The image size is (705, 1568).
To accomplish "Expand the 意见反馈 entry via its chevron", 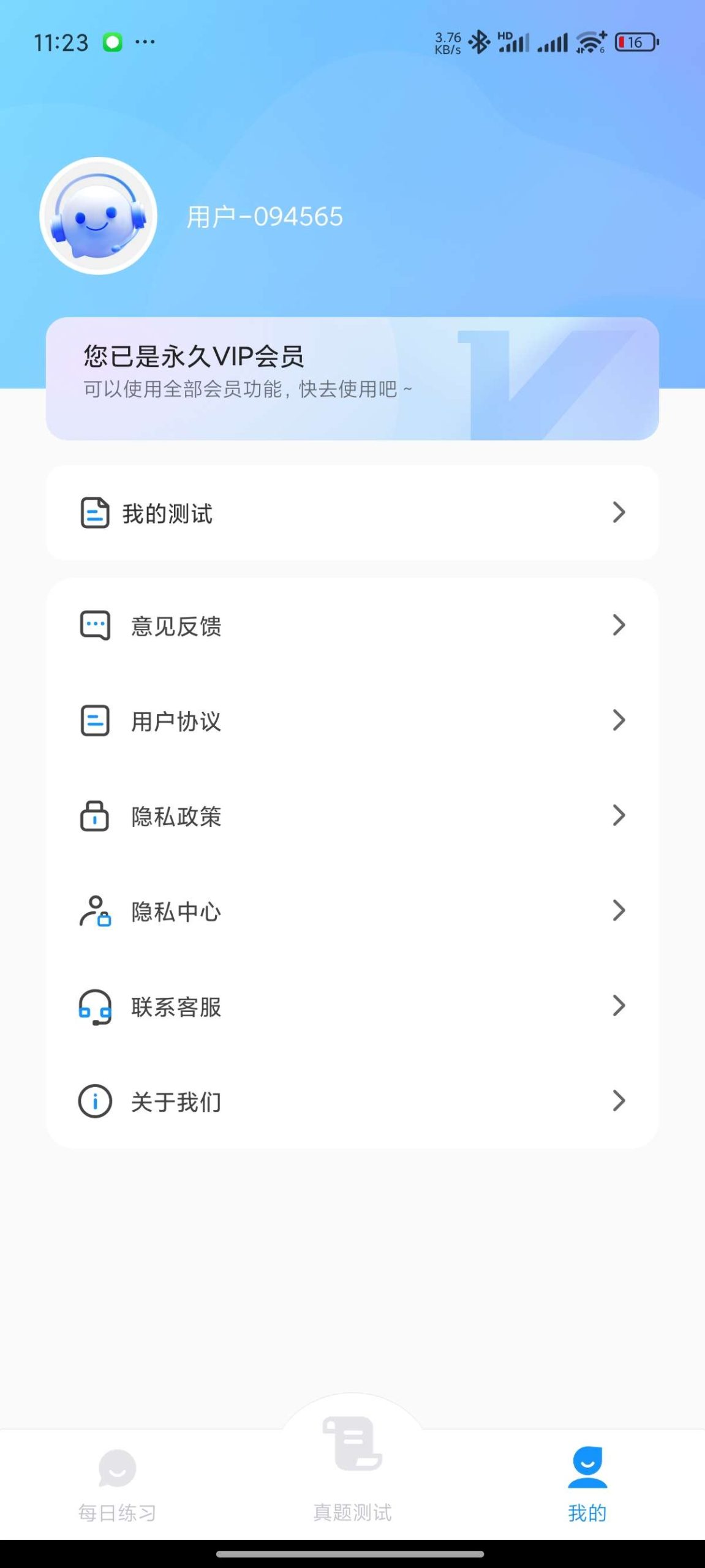I will 619,625.
